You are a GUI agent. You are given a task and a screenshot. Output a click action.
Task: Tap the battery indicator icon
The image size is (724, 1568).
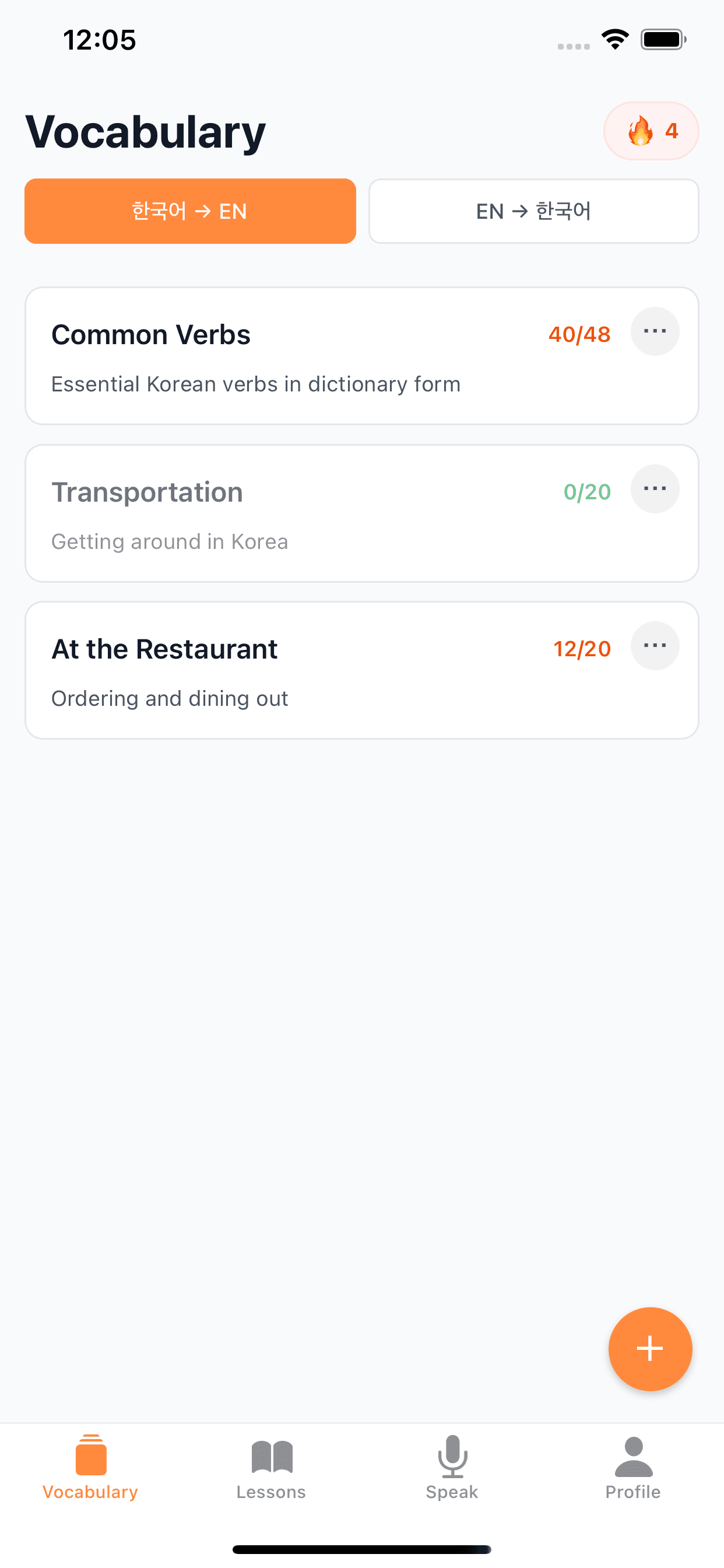coord(663,39)
